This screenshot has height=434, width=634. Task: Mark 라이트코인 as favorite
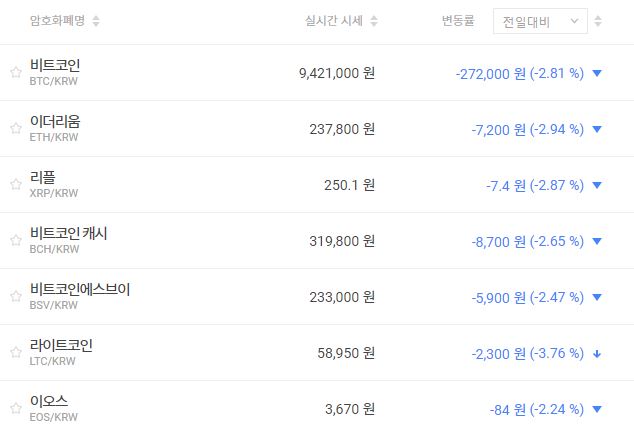click(x=15, y=353)
